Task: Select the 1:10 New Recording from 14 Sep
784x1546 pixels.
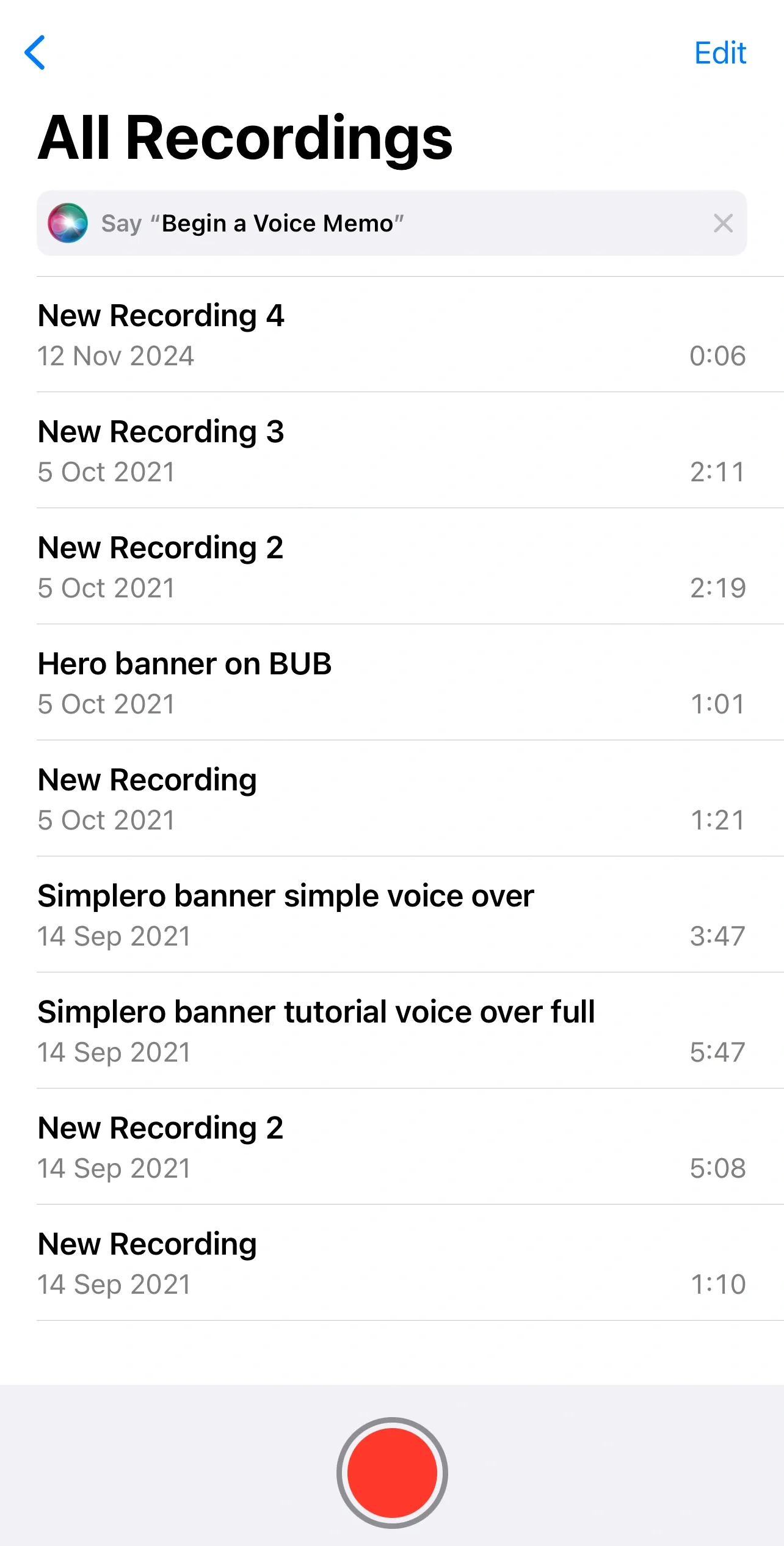Action: [391, 1263]
